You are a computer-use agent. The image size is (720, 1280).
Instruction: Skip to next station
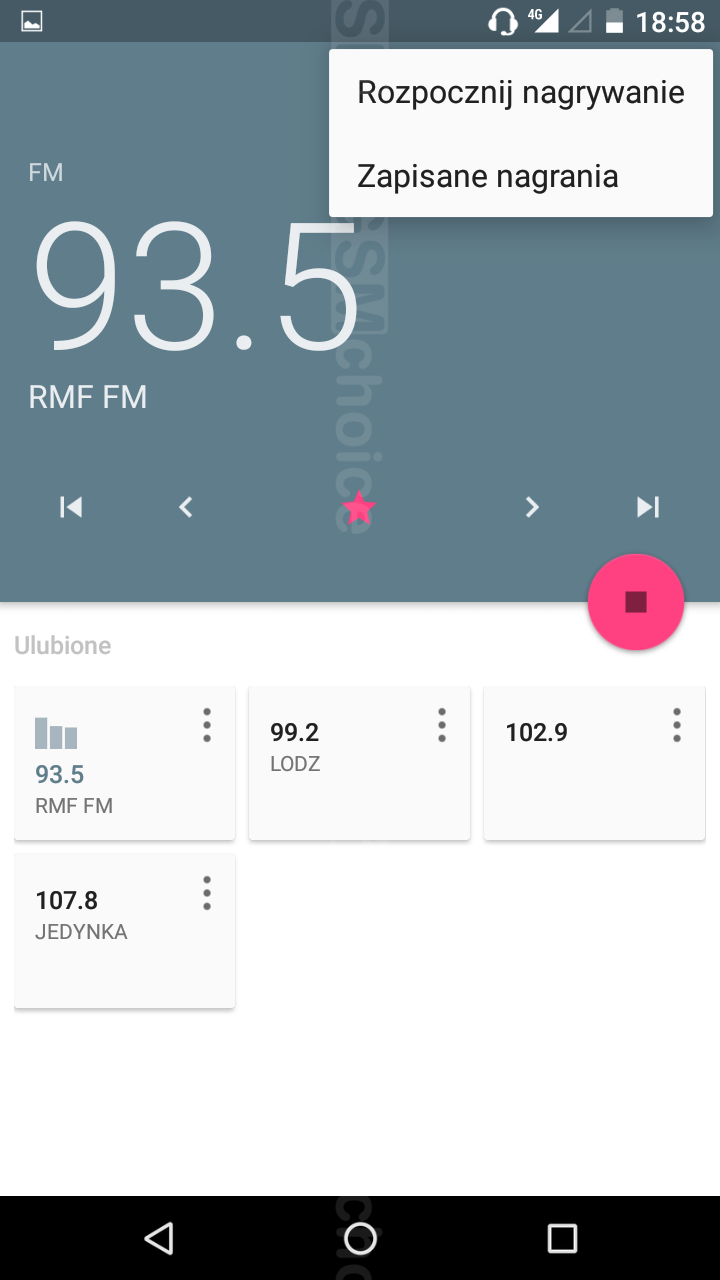(x=648, y=507)
